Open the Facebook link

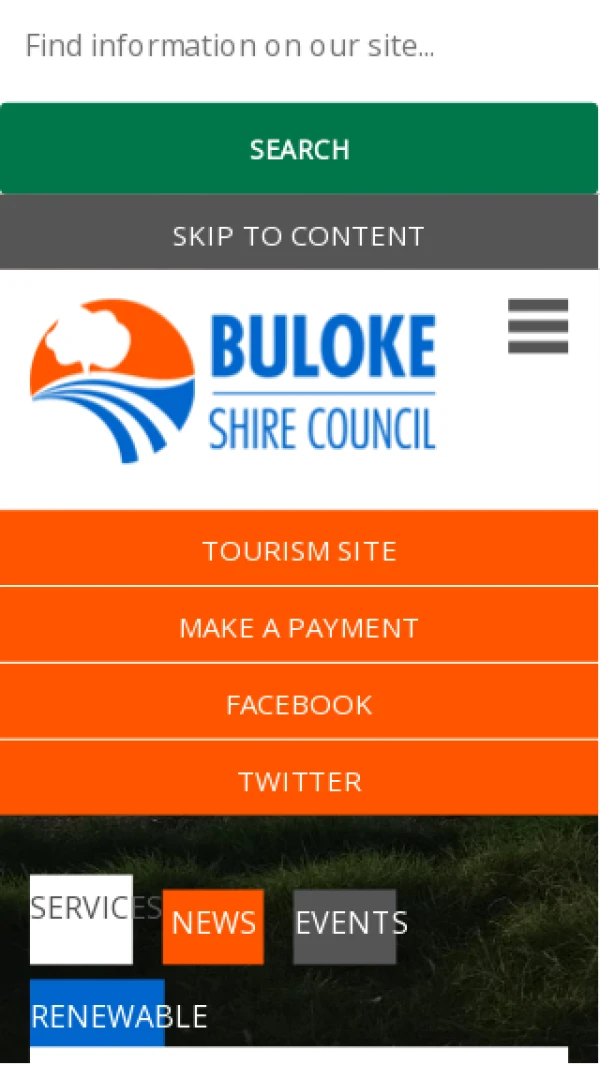[x=299, y=704]
